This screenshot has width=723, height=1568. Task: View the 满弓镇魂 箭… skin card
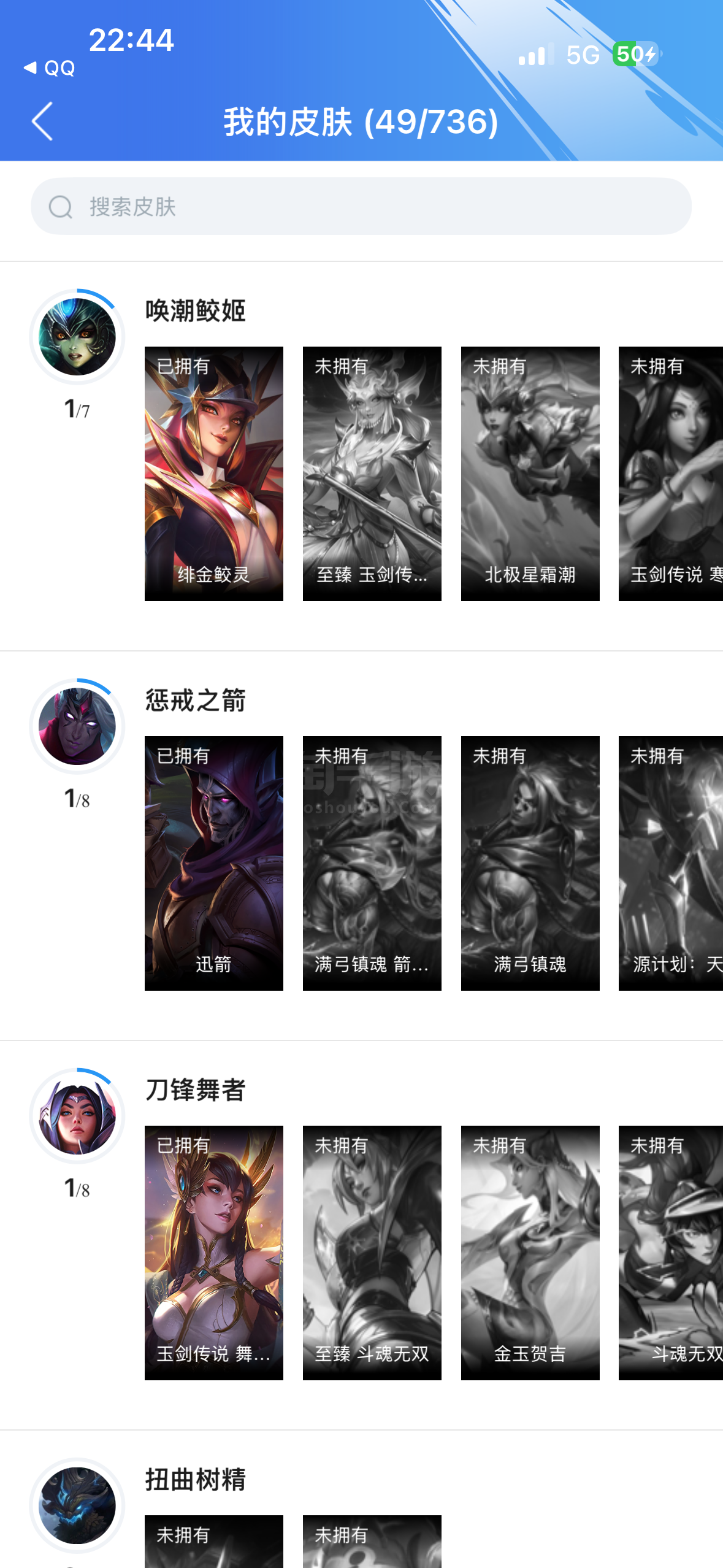click(372, 863)
